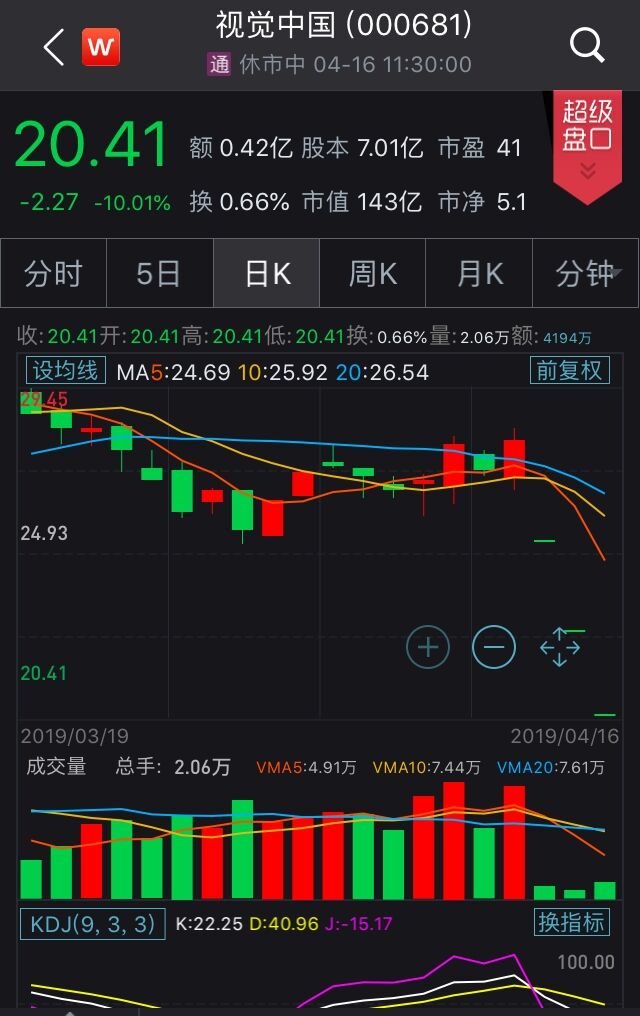Viewport: 640px width, 1016px height.
Task: Tap 换指标 to switch indicator
Action: click(x=572, y=923)
